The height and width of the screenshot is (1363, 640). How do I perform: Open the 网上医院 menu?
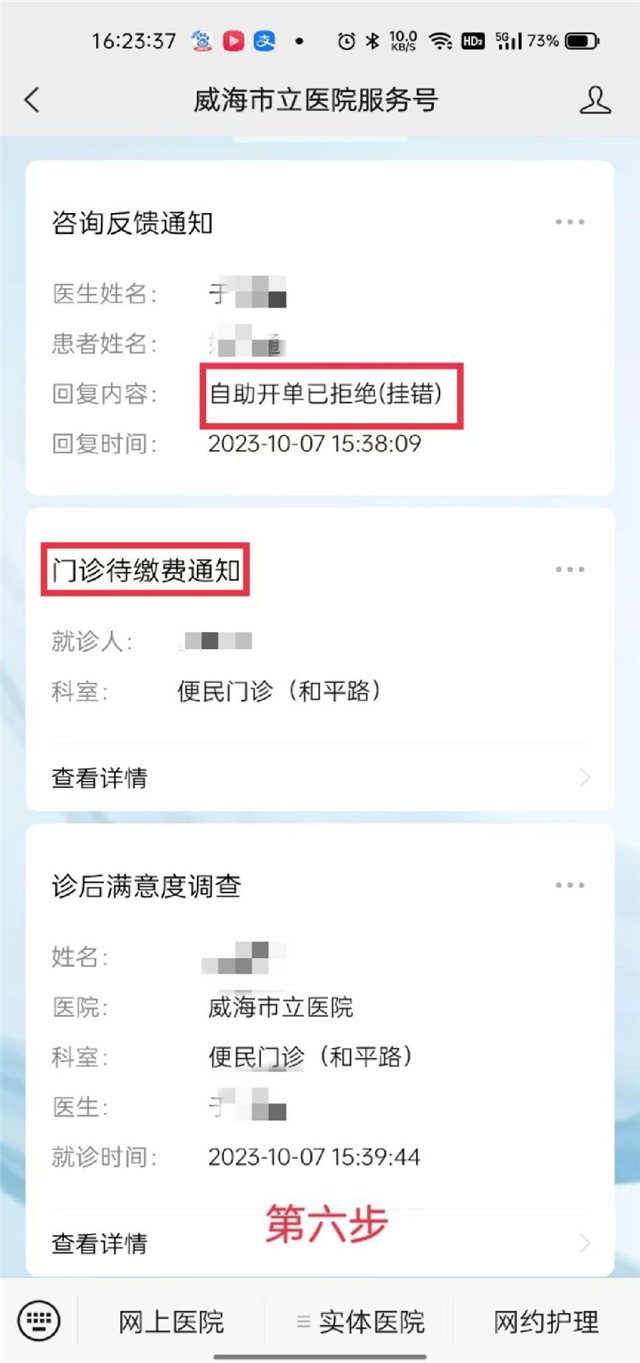pos(171,1322)
